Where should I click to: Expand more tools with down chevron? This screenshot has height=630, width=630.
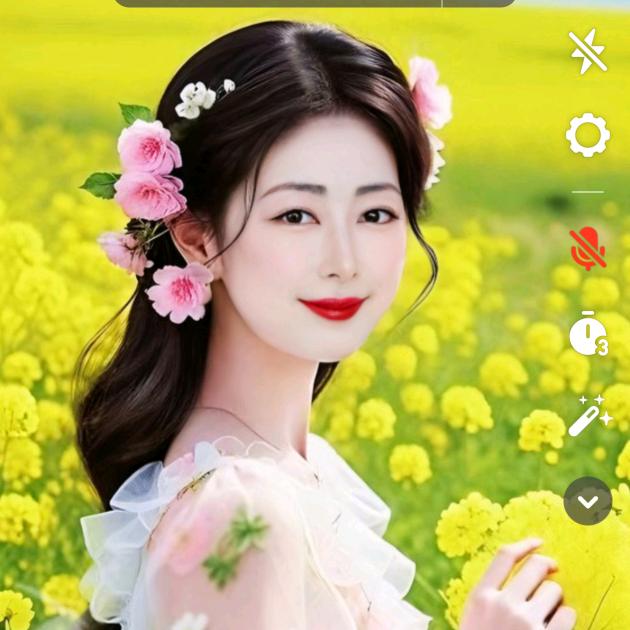588,501
